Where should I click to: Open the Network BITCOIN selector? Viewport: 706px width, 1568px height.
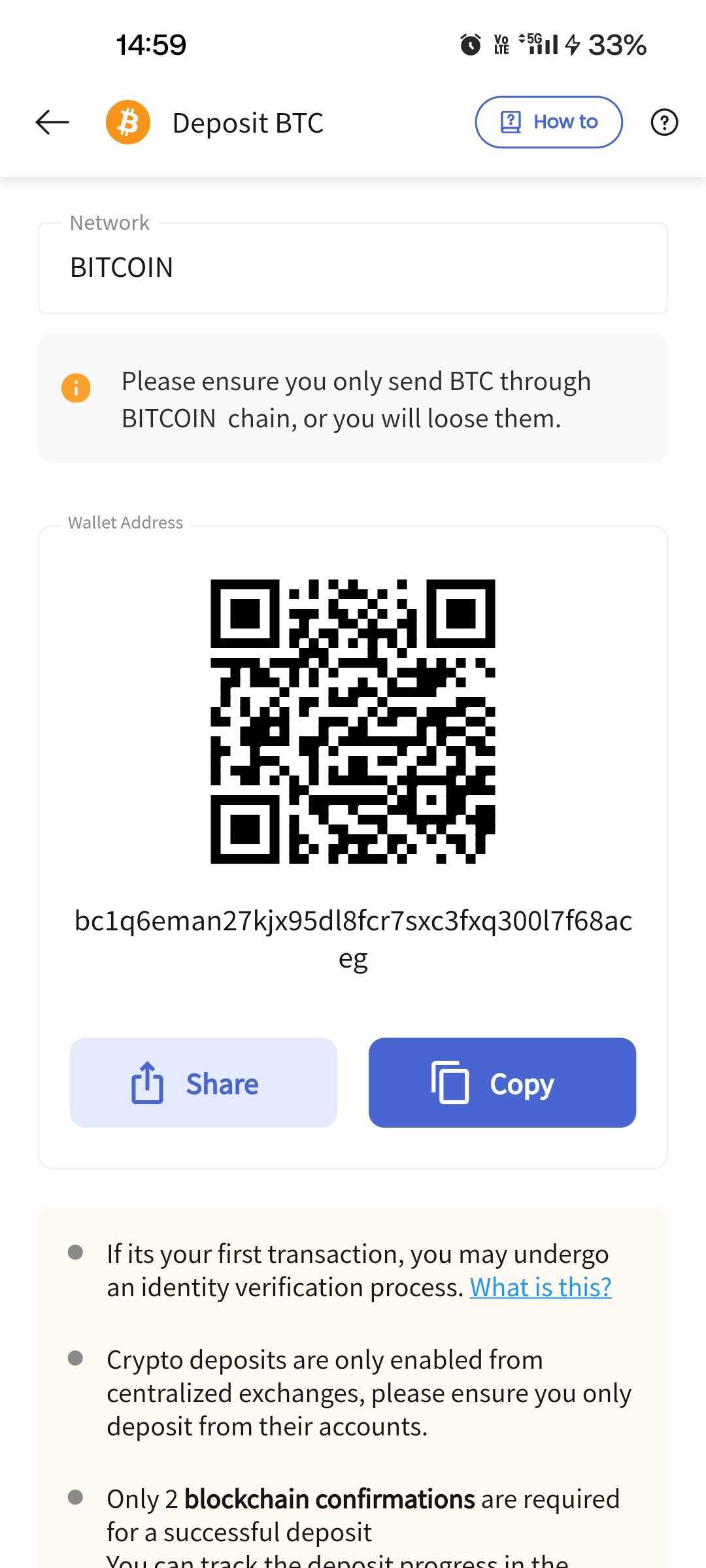point(353,268)
